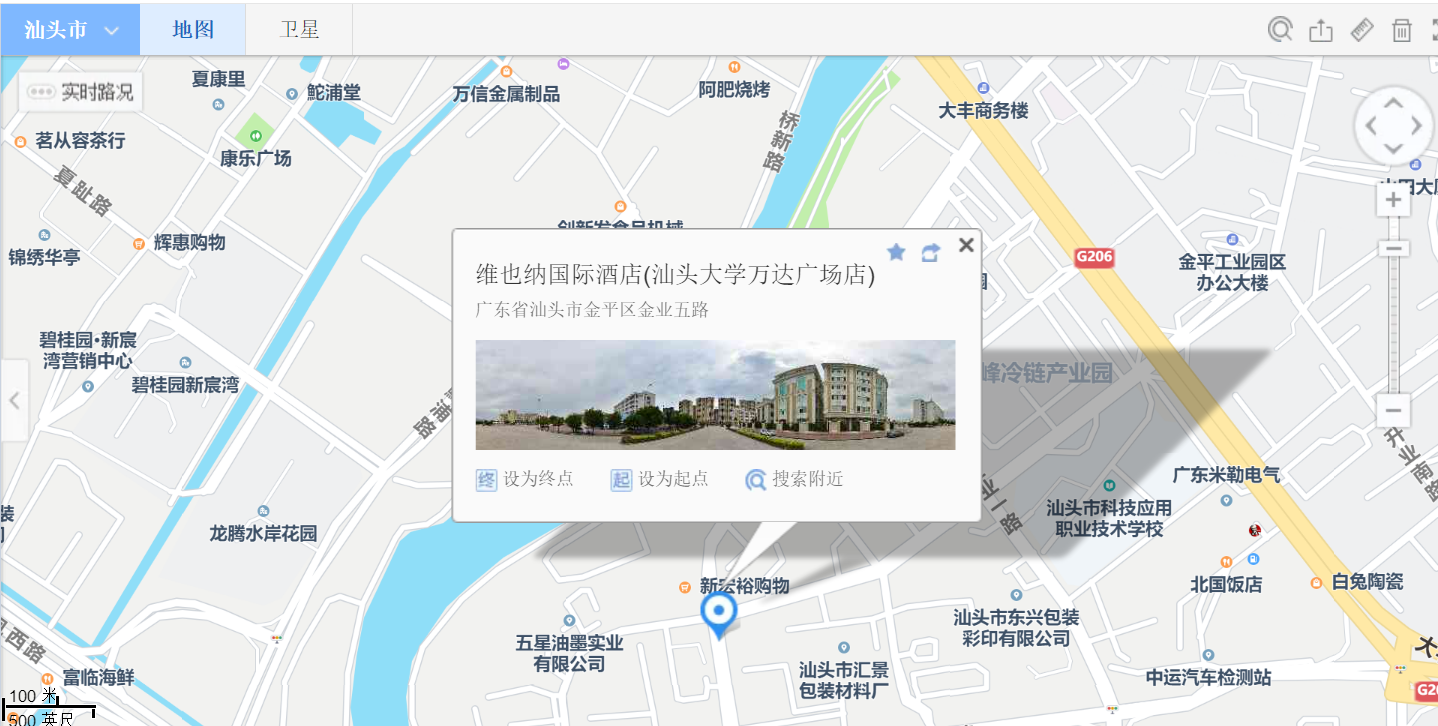Select the distance ruler tool
Screen dimensions: 1438x726
(x=1362, y=30)
